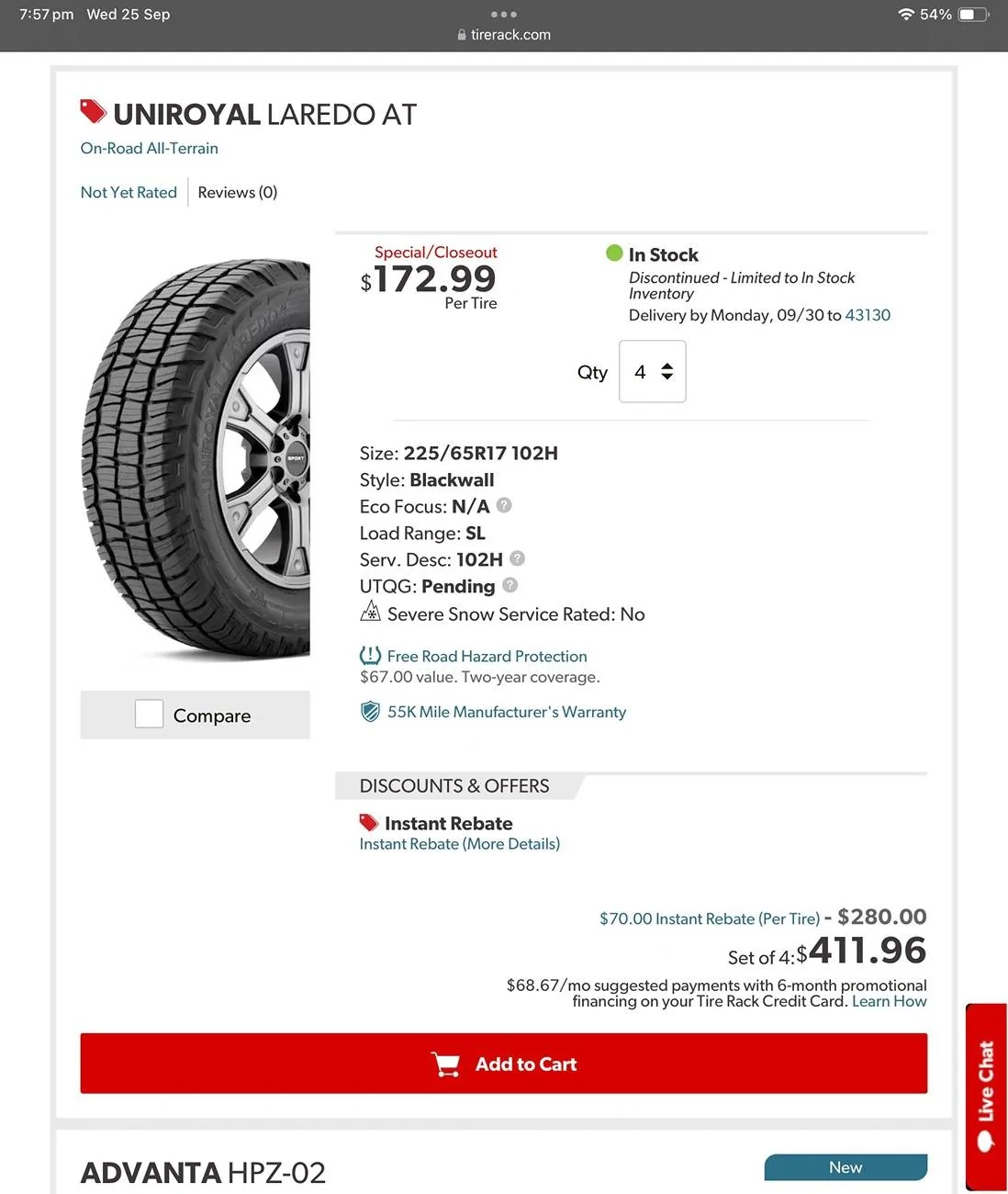The width and height of the screenshot is (1008, 1194).
Task: Open the quantity selector
Action: tap(653, 372)
